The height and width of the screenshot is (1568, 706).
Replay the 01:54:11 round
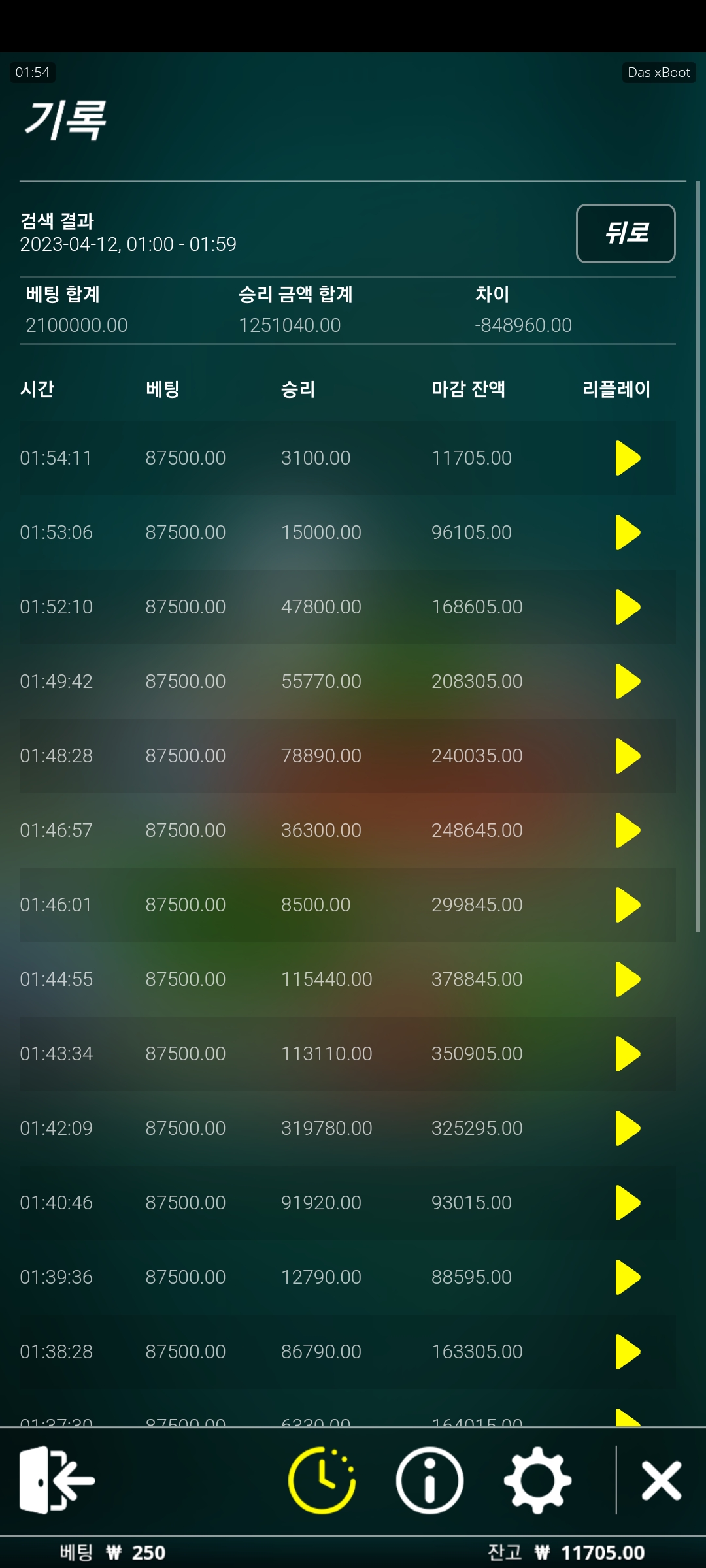[x=628, y=458]
